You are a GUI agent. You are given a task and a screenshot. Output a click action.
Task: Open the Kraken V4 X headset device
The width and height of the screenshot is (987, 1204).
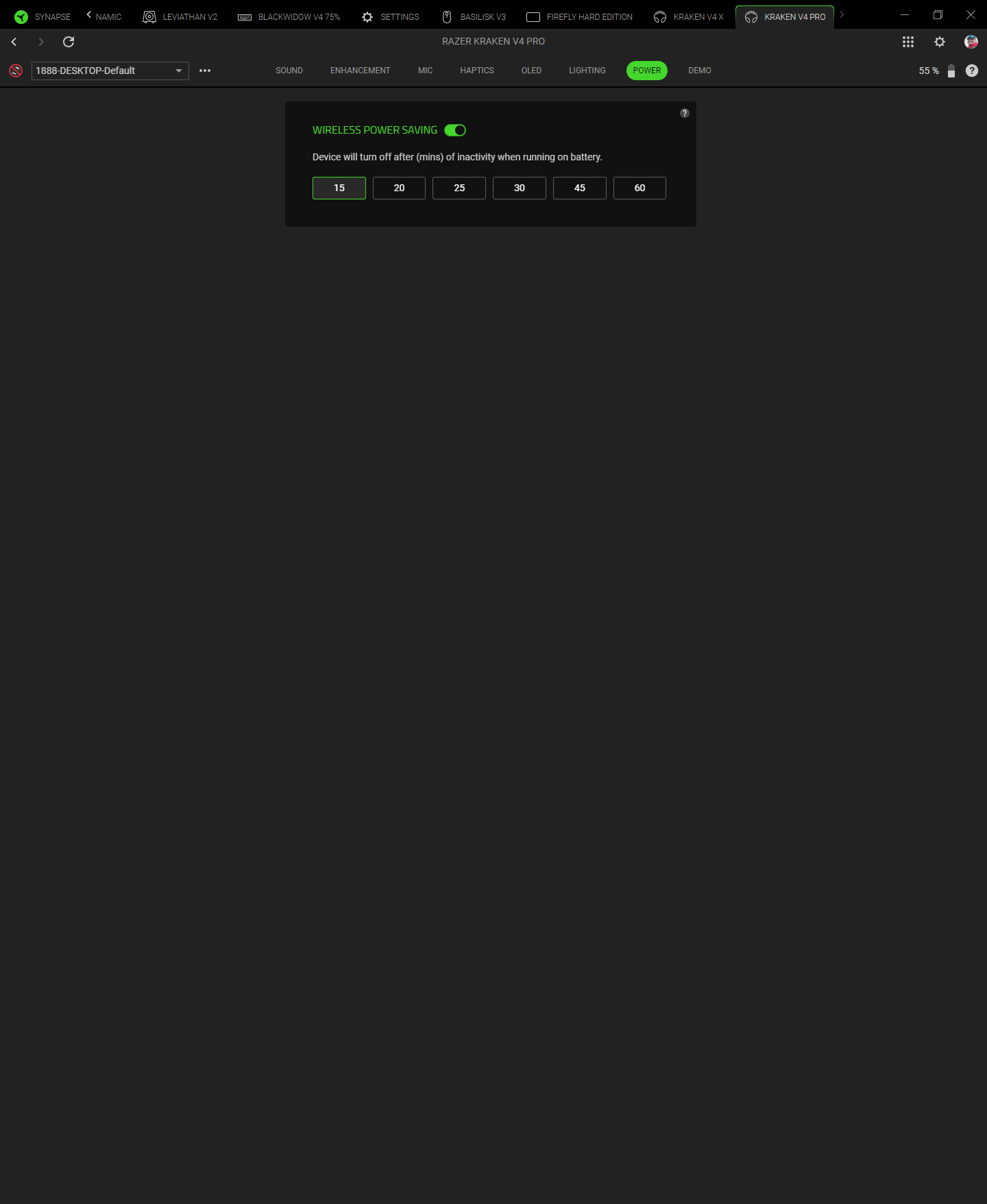[687, 16]
